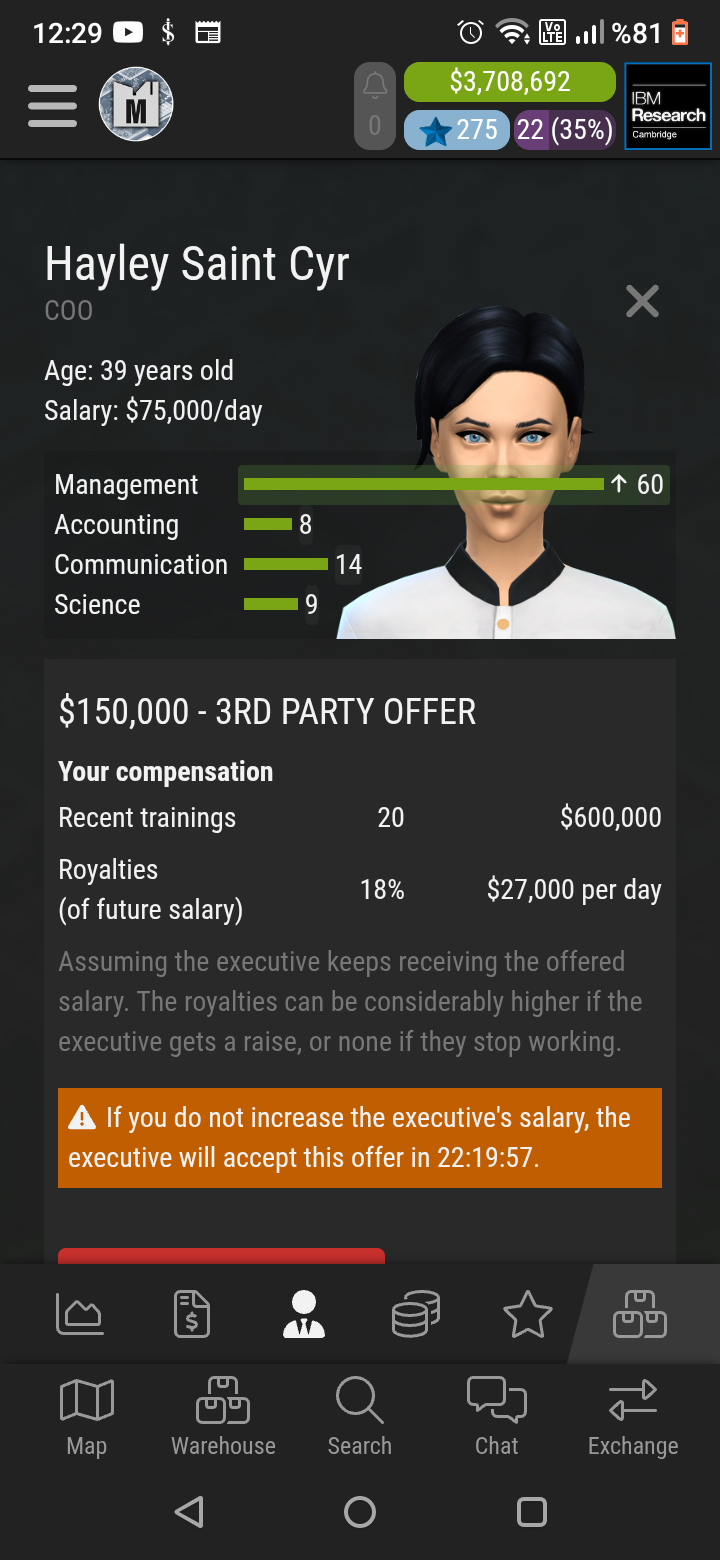The height and width of the screenshot is (1560, 720).
Task: Tap the system back button
Action: 189,1511
